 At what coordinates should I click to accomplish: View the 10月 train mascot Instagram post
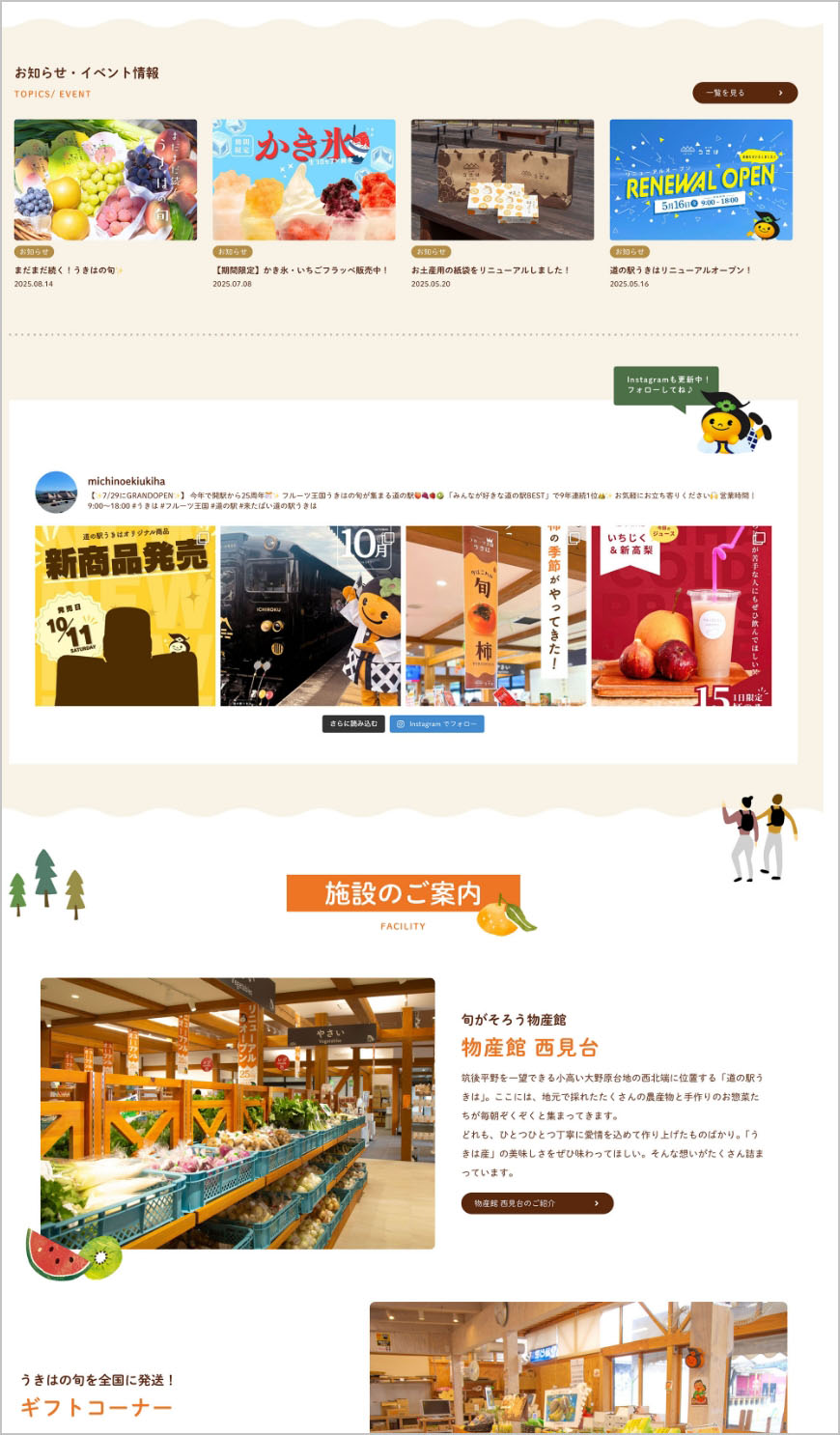310,615
